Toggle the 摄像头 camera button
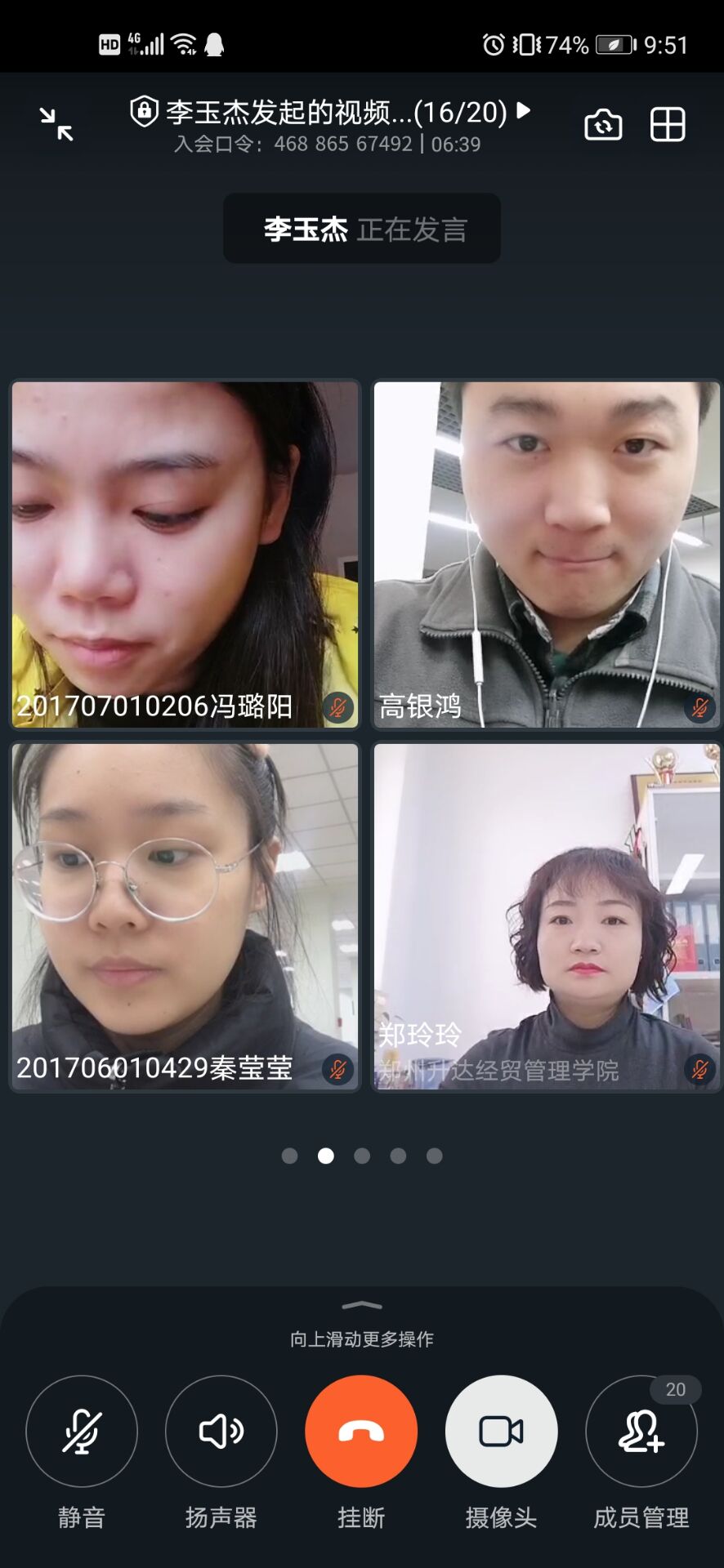The image size is (724, 1568). (501, 1432)
